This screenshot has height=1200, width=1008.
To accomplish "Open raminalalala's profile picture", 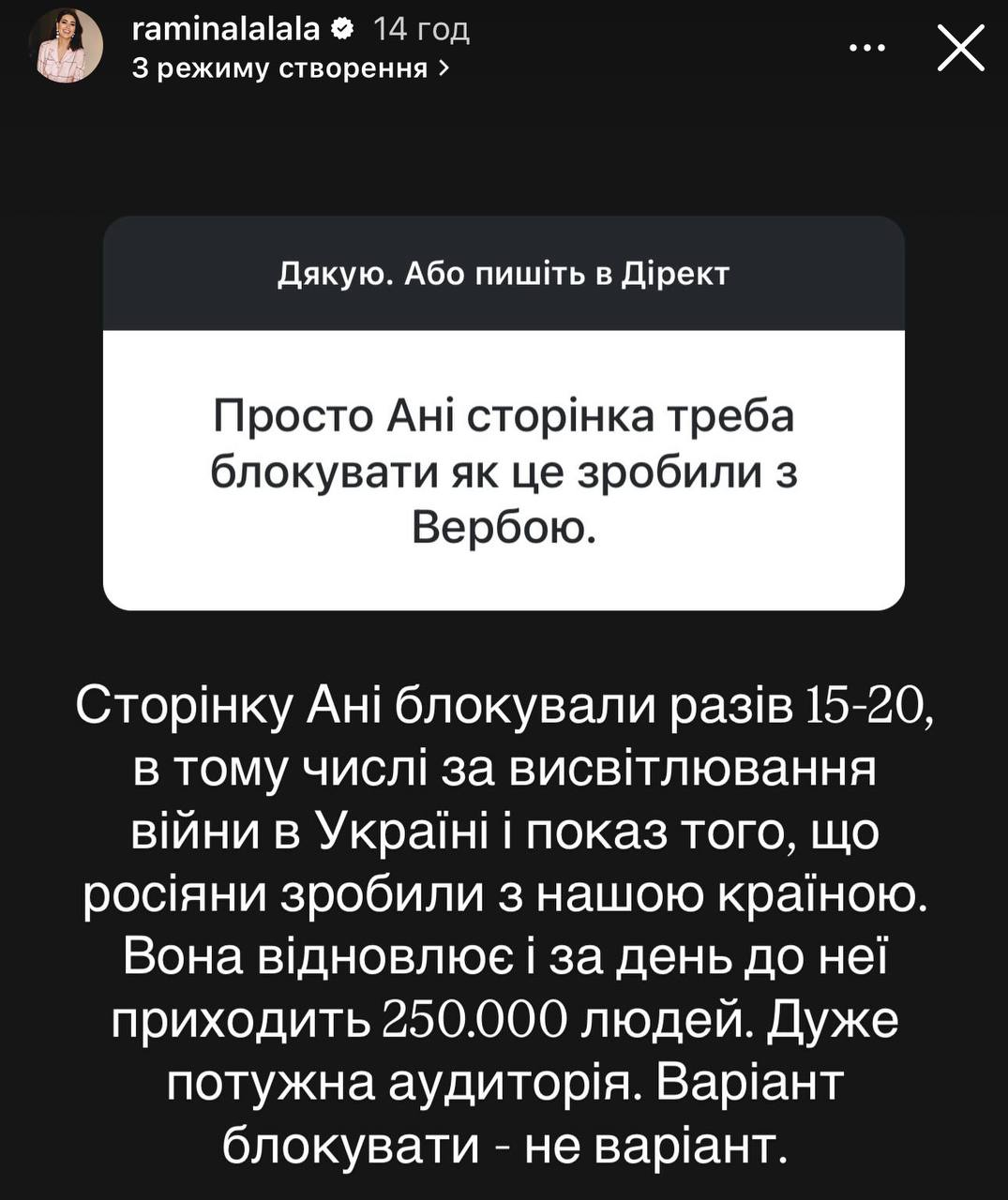I will click(65, 47).
